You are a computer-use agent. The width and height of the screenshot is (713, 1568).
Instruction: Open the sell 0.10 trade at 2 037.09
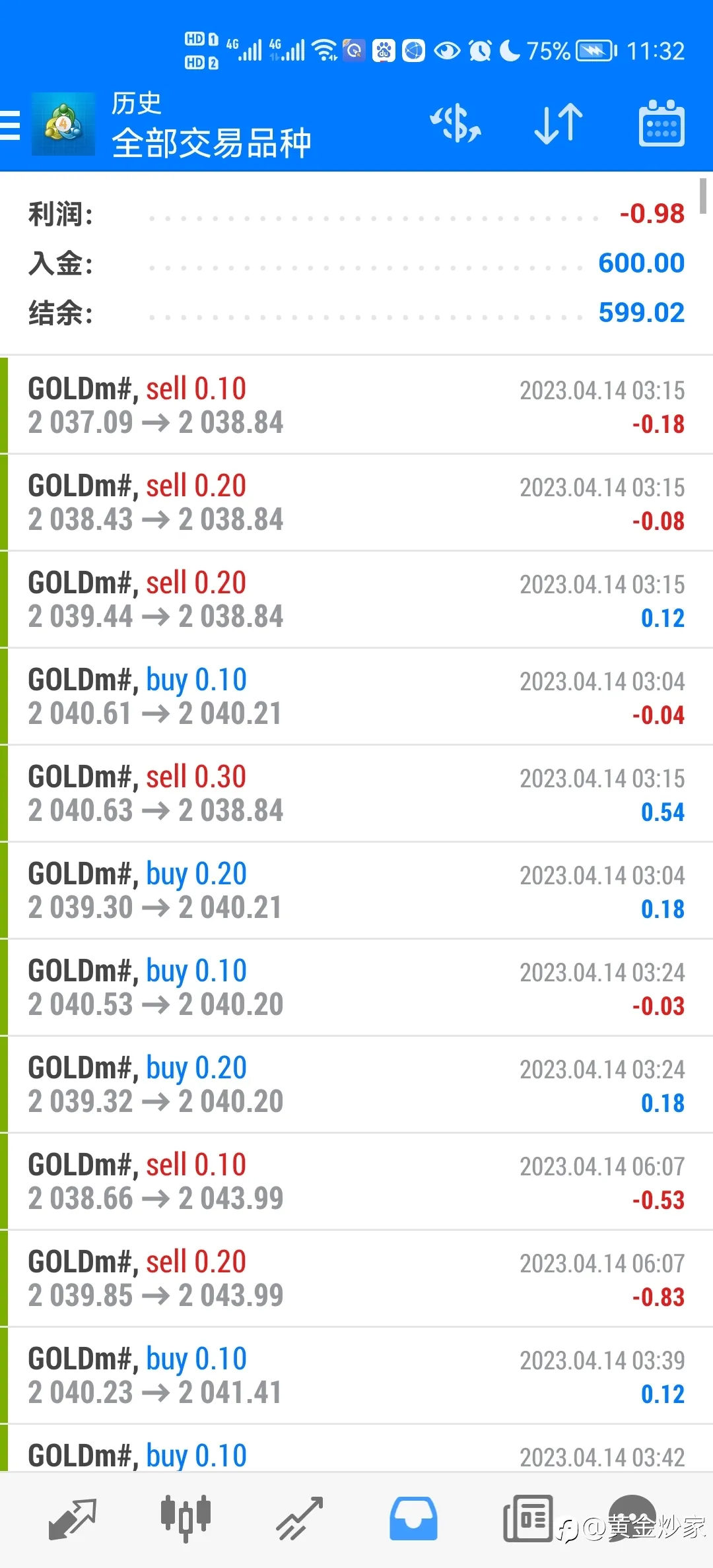[x=356, y=405]
